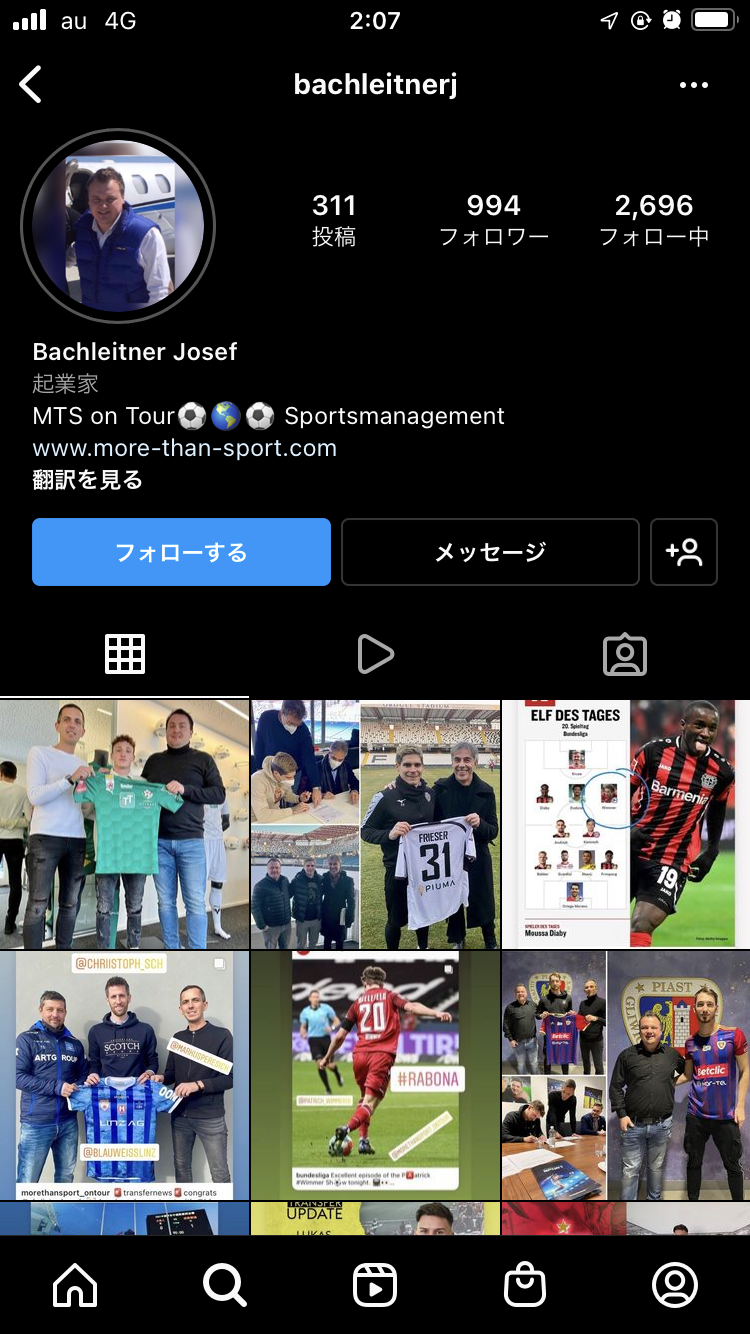Open the Search tab in bottom bar
Image resolution: width=750 pixels, height=1334 pixels.
[x=225, y=1285]
